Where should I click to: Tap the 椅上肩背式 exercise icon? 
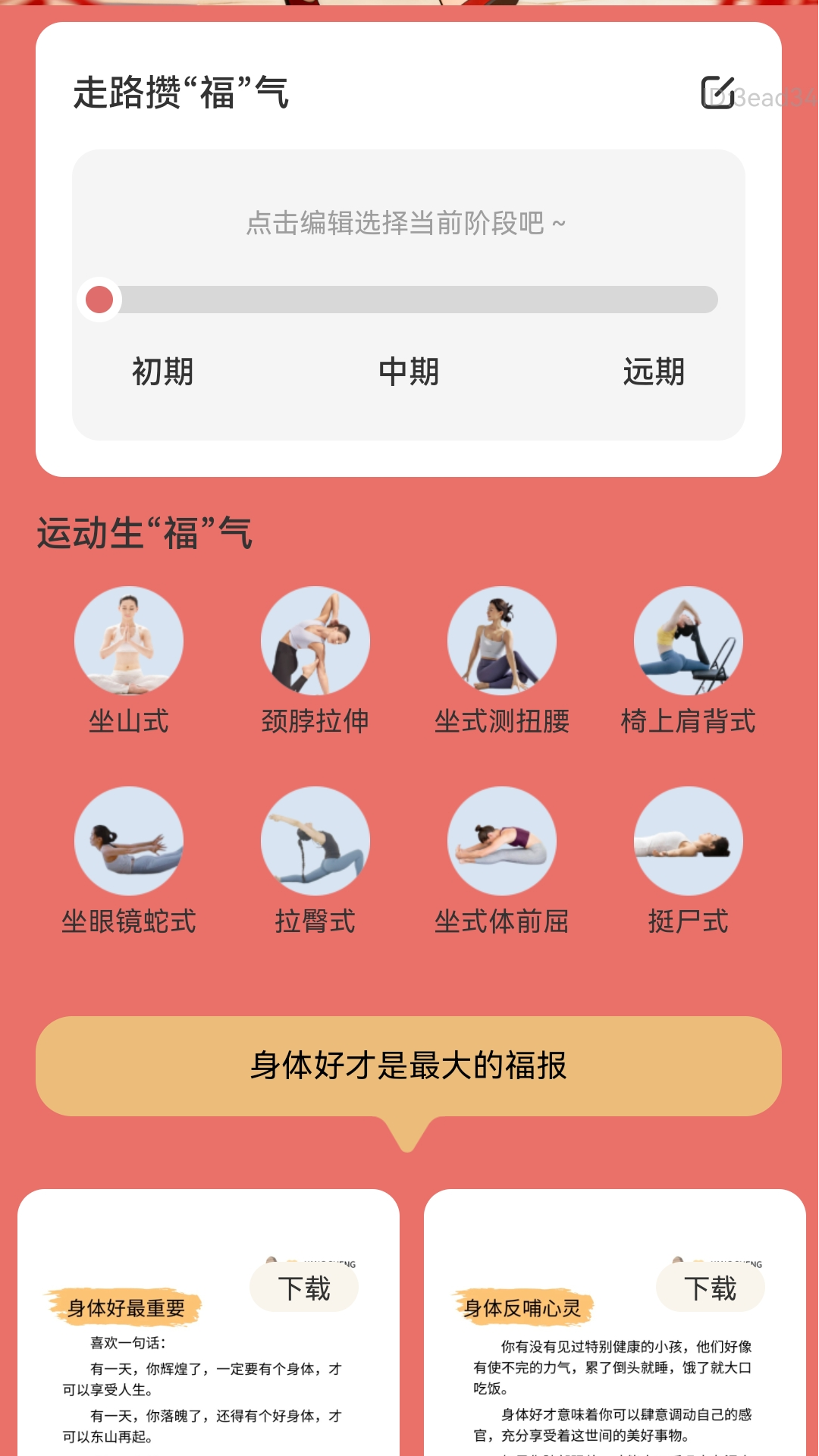(x=686, y=641)
